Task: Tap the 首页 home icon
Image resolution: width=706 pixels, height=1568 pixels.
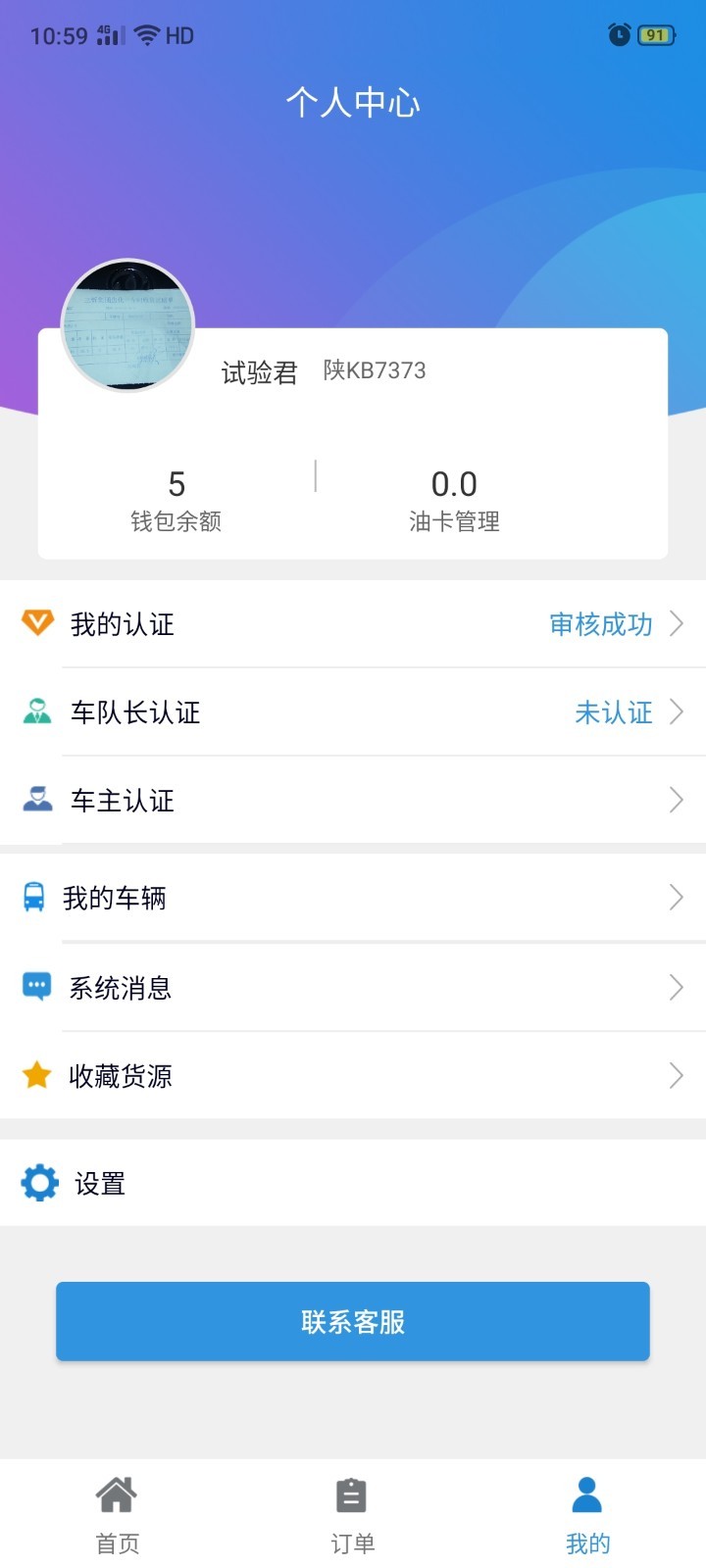Action: point(117,1496)
